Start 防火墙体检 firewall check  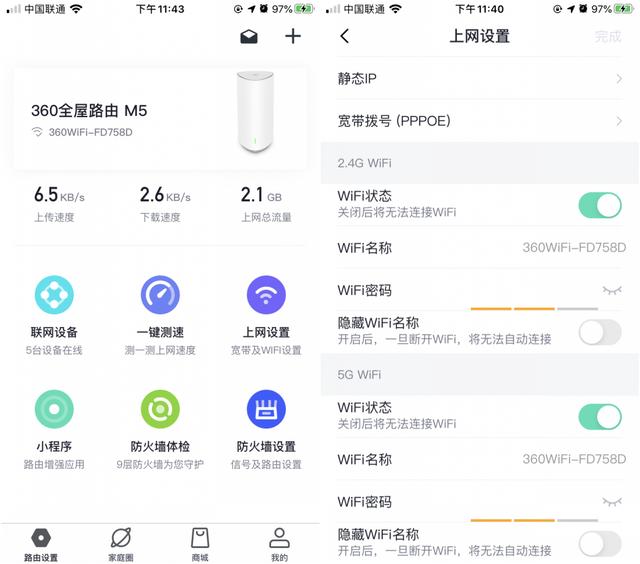click(160, 429)
